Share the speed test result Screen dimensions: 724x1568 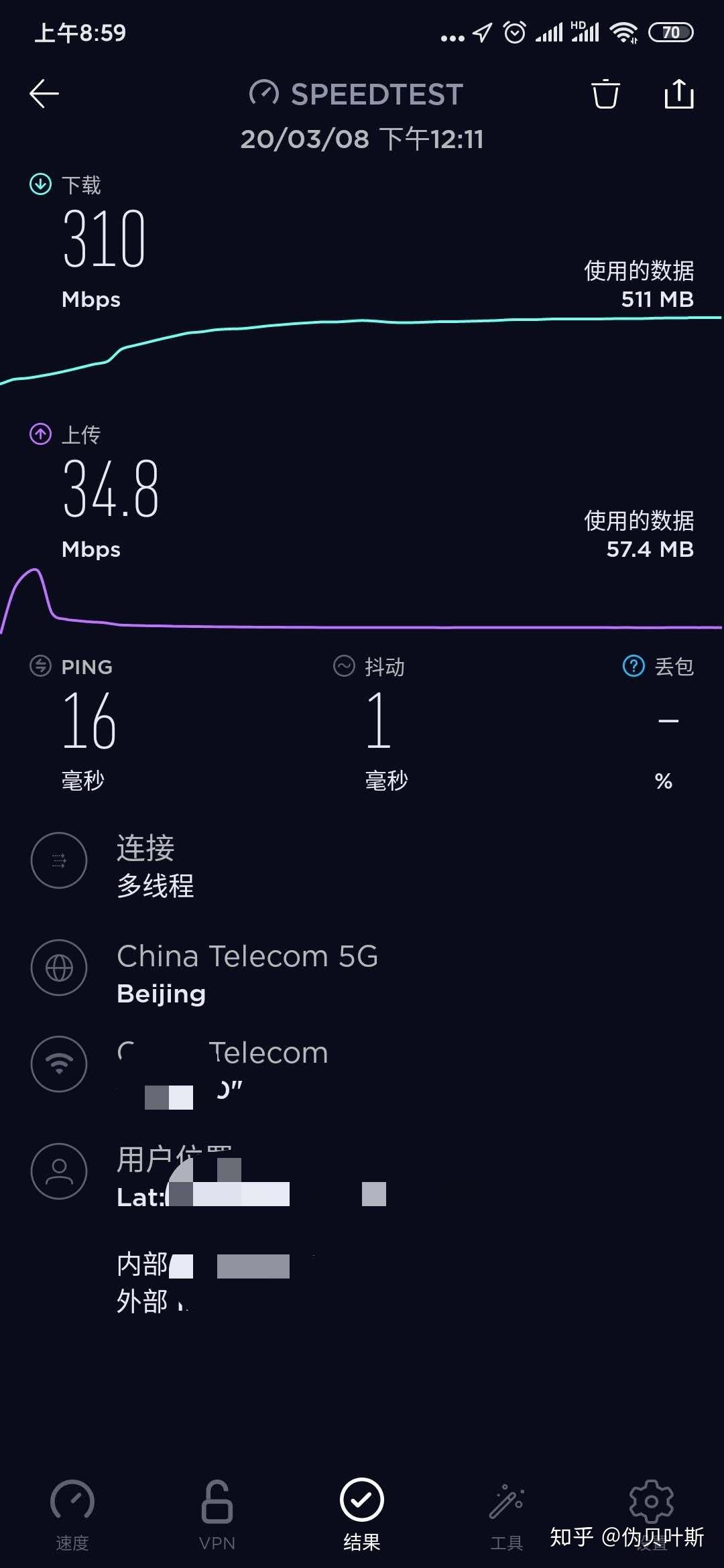point(679,94)
